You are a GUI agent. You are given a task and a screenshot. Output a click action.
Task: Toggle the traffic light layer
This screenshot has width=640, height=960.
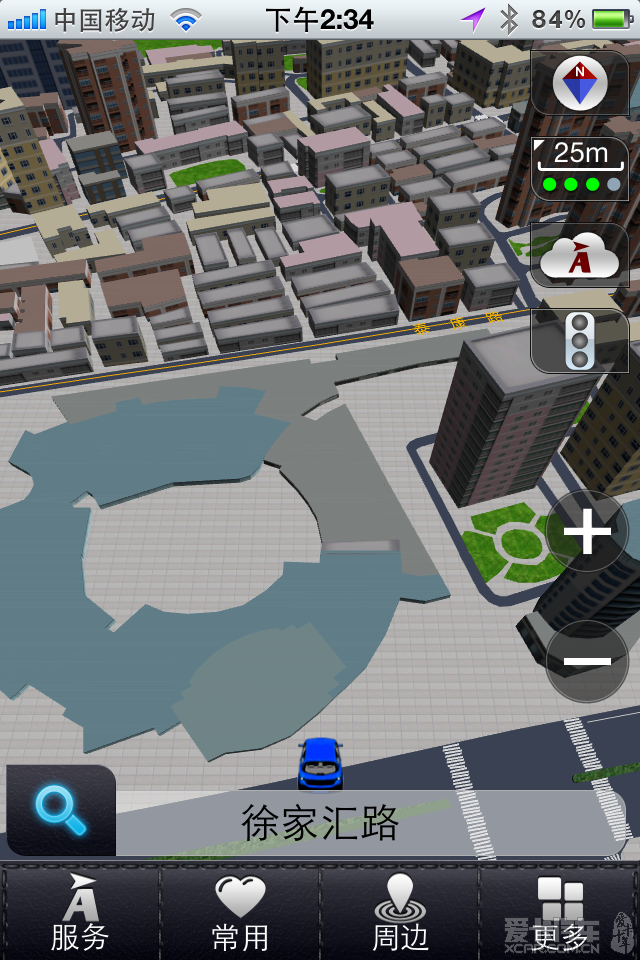pos(579,342)
